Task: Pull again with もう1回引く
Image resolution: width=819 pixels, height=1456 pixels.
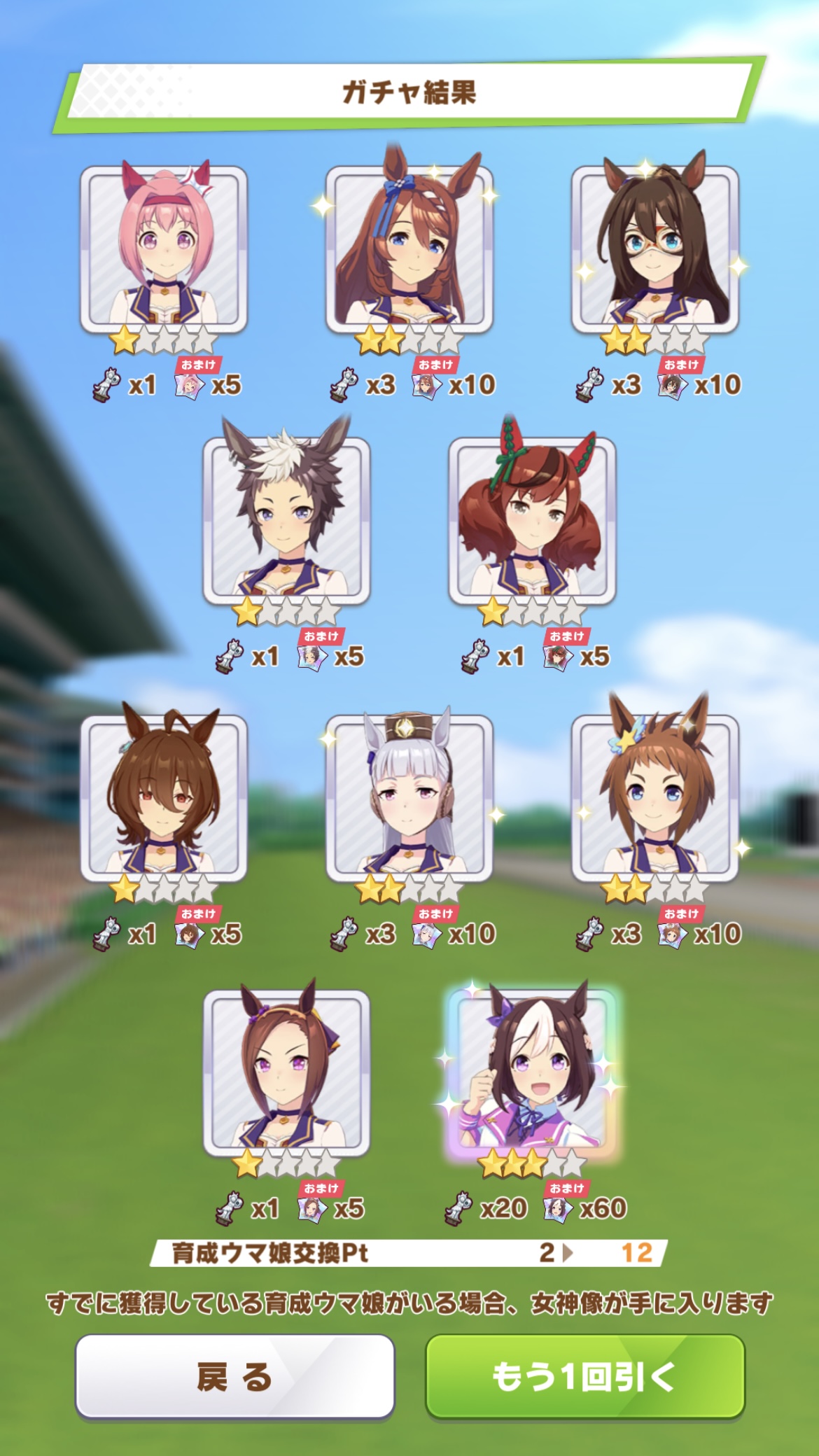Action: 584,1376
